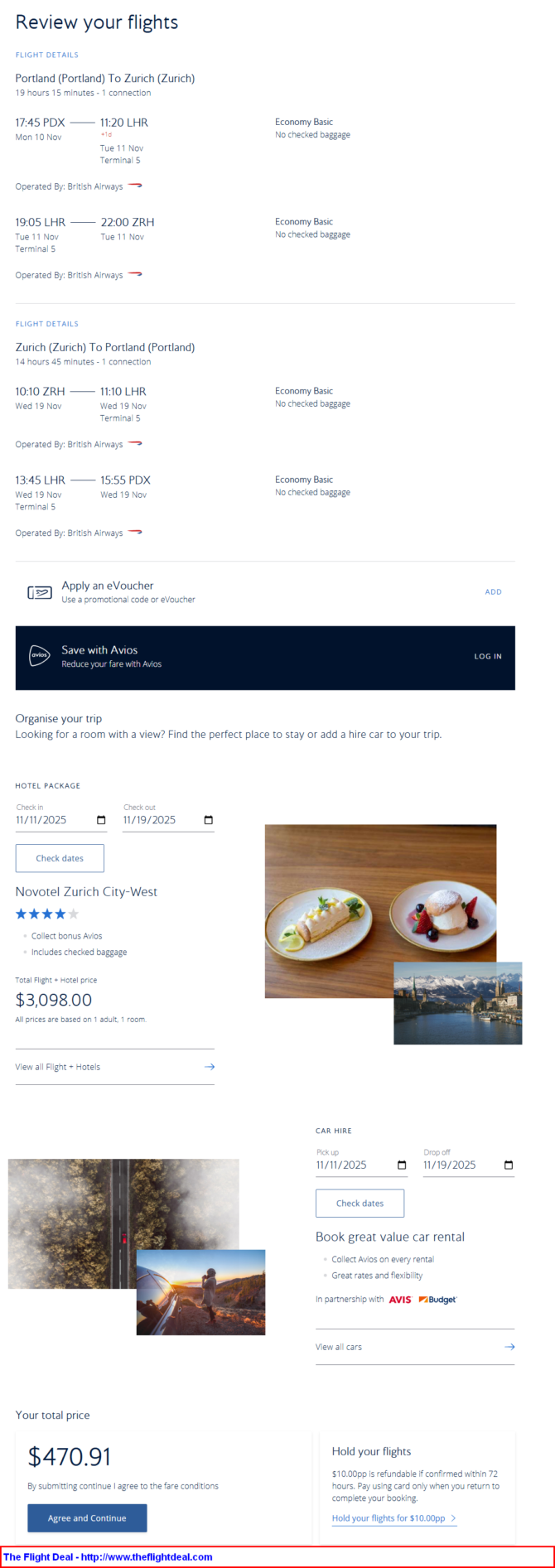View all Flight + Hotels
Viewport: 555px width, 1568px height.
[x=114, y=1067]
